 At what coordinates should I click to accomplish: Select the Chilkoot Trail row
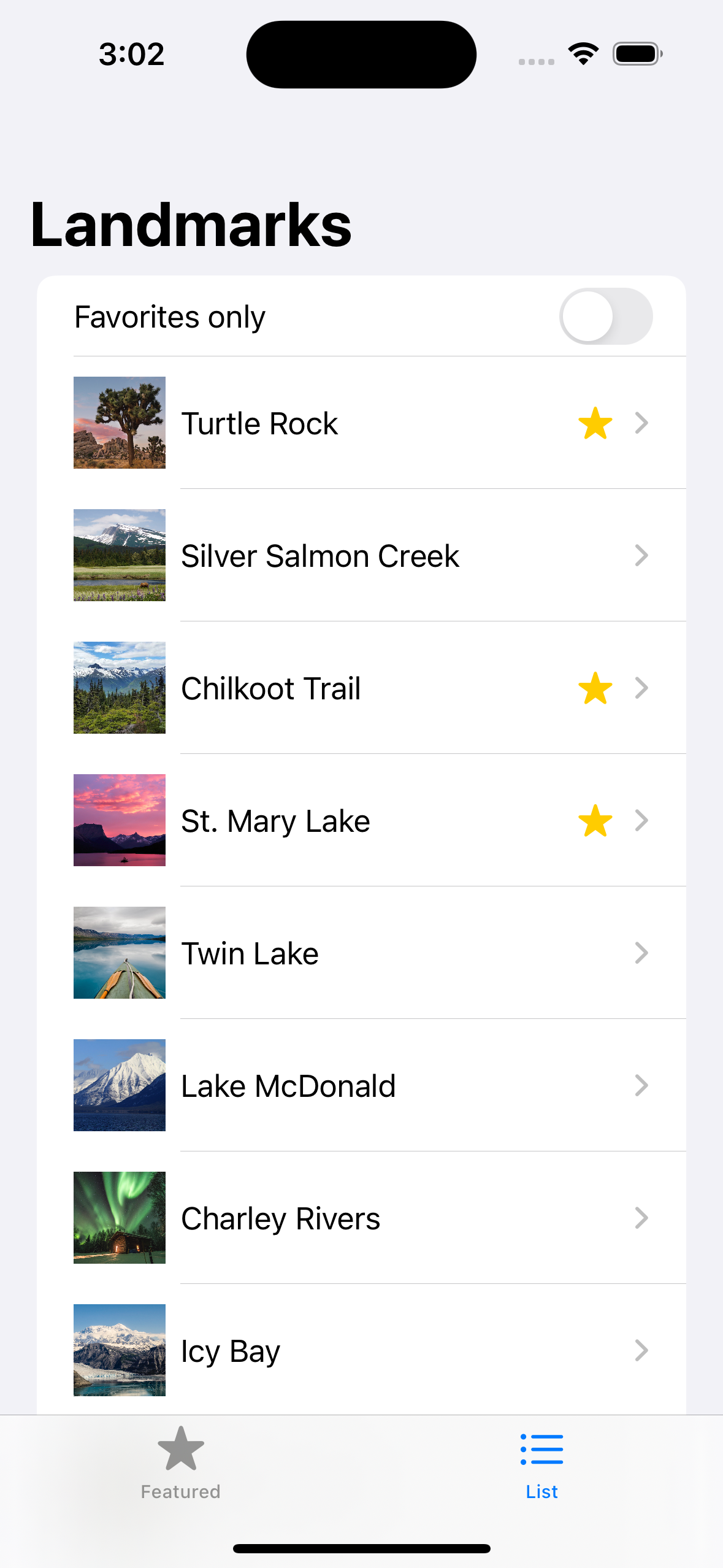pos(361,688)
